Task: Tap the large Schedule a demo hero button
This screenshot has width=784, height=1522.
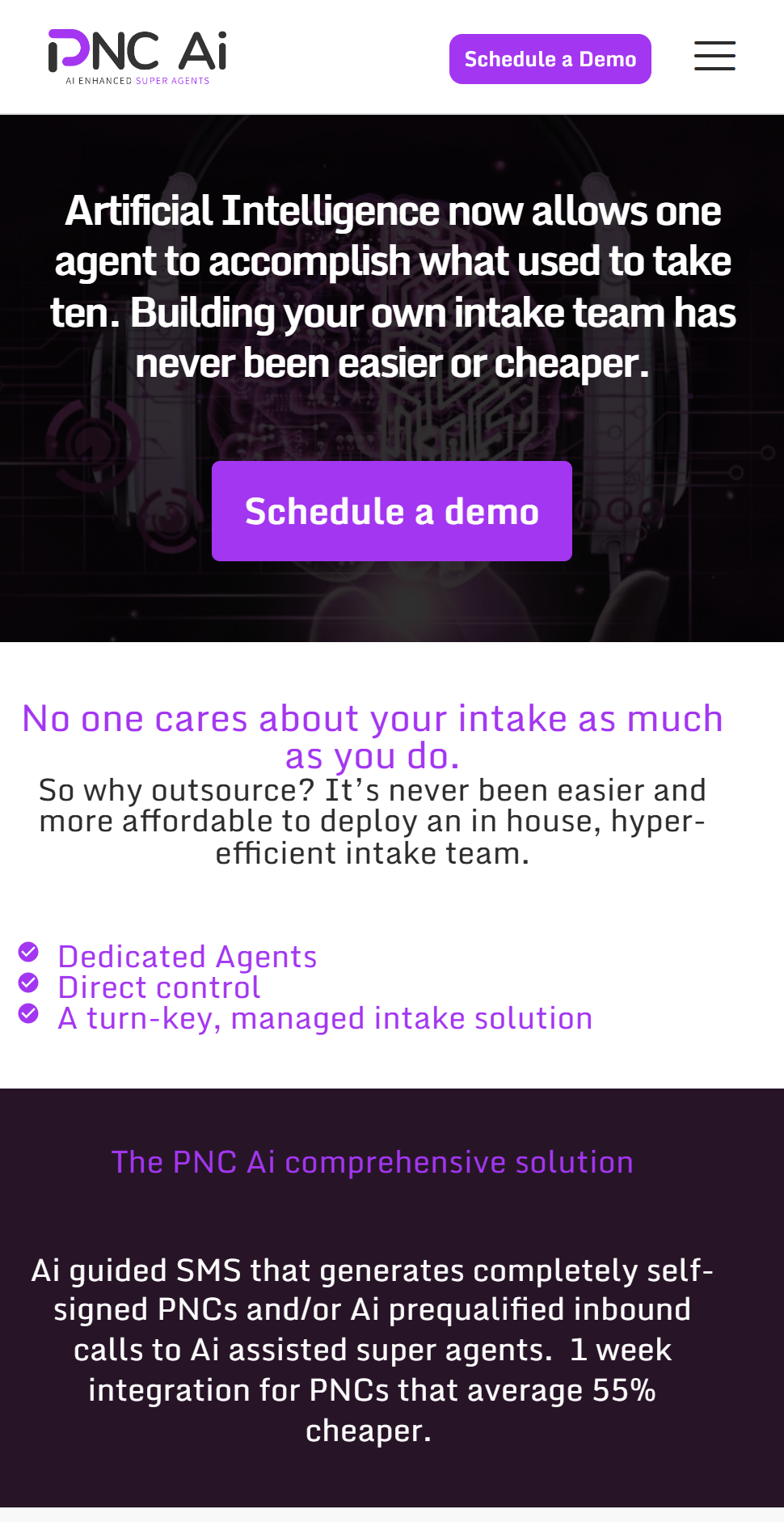Action: point(391,511)
